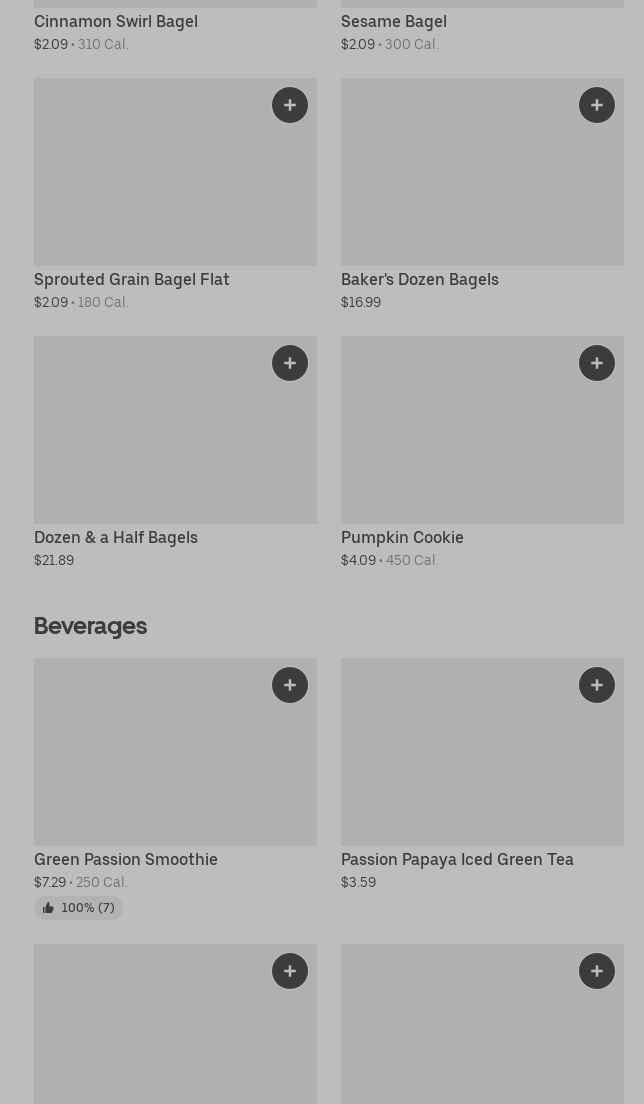
Task: Add Green Passion Smoothie to cart
Action: coord(290,685)
